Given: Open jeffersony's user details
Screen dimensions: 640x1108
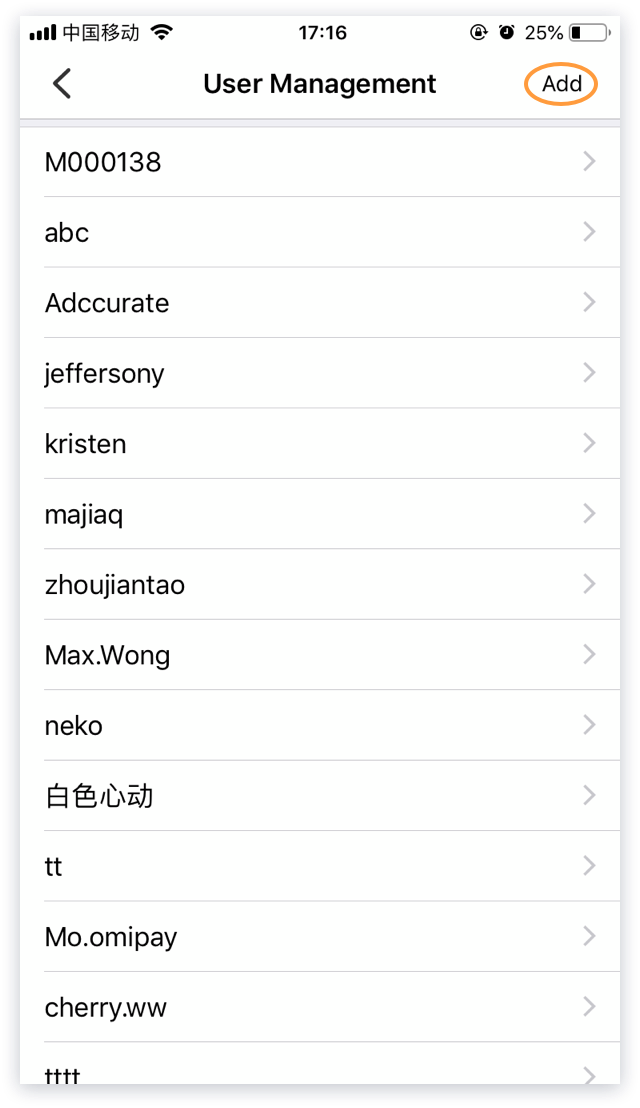Looking at the screenshot, I should [x=320, y=373].
